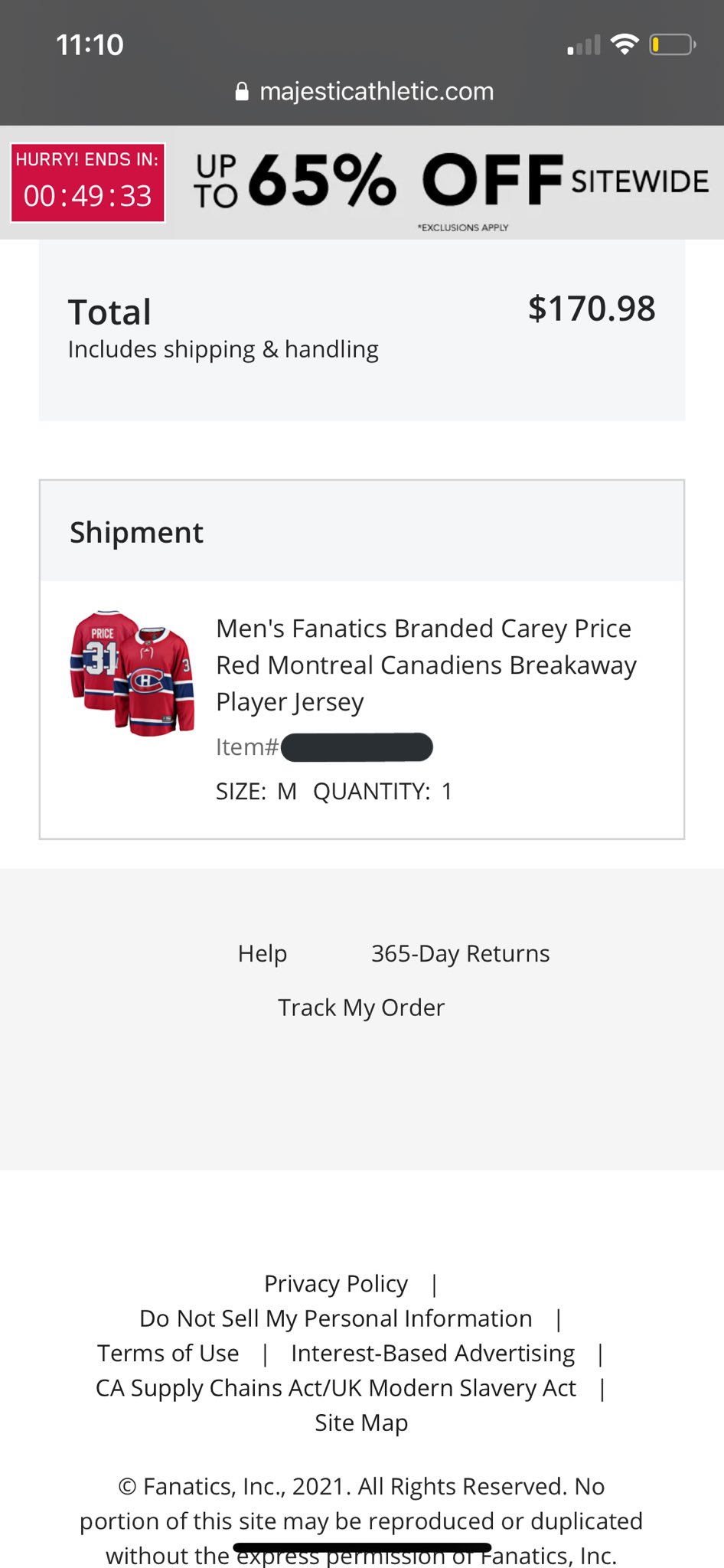Open Do Not Sell My Personal Information
The image size is (724, 1568).
click(x=336, y=1318)
